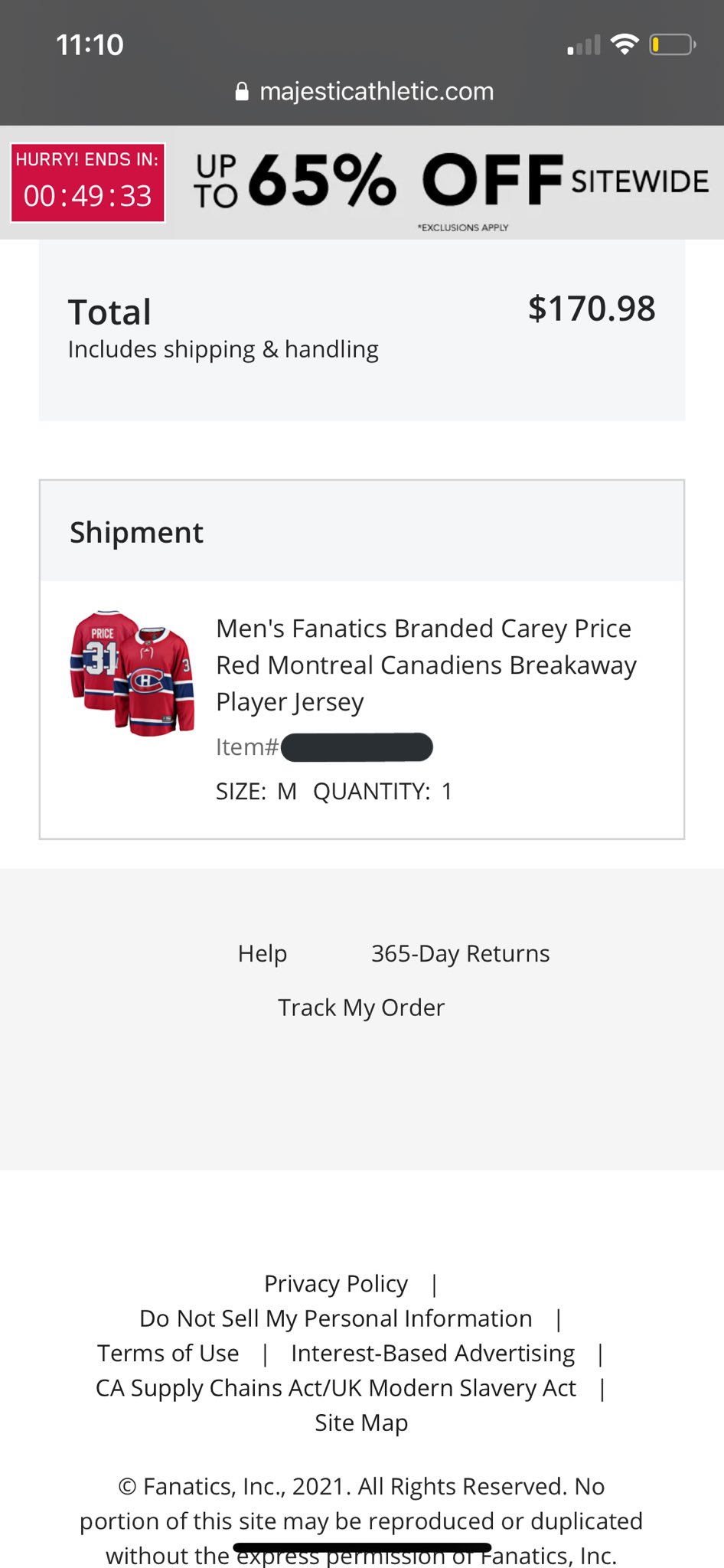Open Do Not Sell My Personal Information
The image size is (724, 1568).
click(x=336, y=1318)
